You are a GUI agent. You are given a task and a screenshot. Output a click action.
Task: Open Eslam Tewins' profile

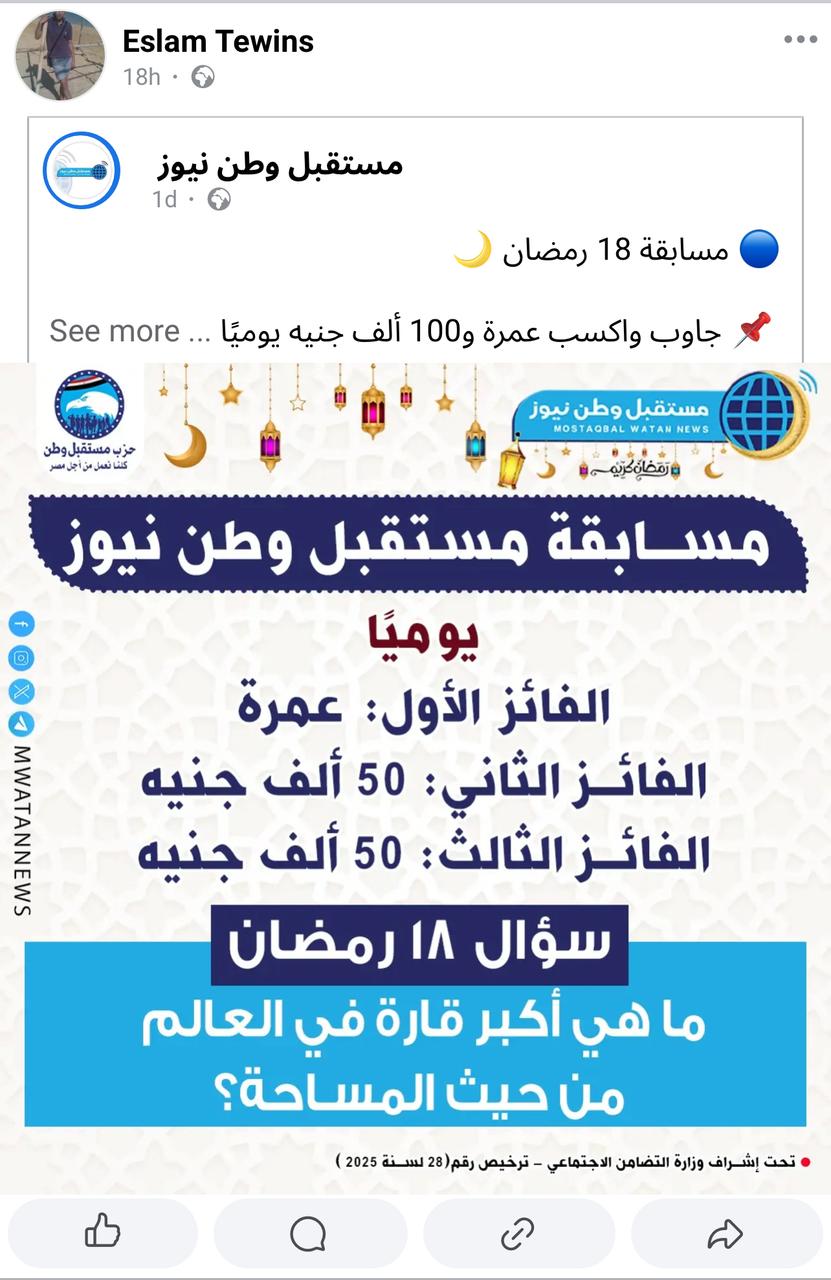coord(218,41)
